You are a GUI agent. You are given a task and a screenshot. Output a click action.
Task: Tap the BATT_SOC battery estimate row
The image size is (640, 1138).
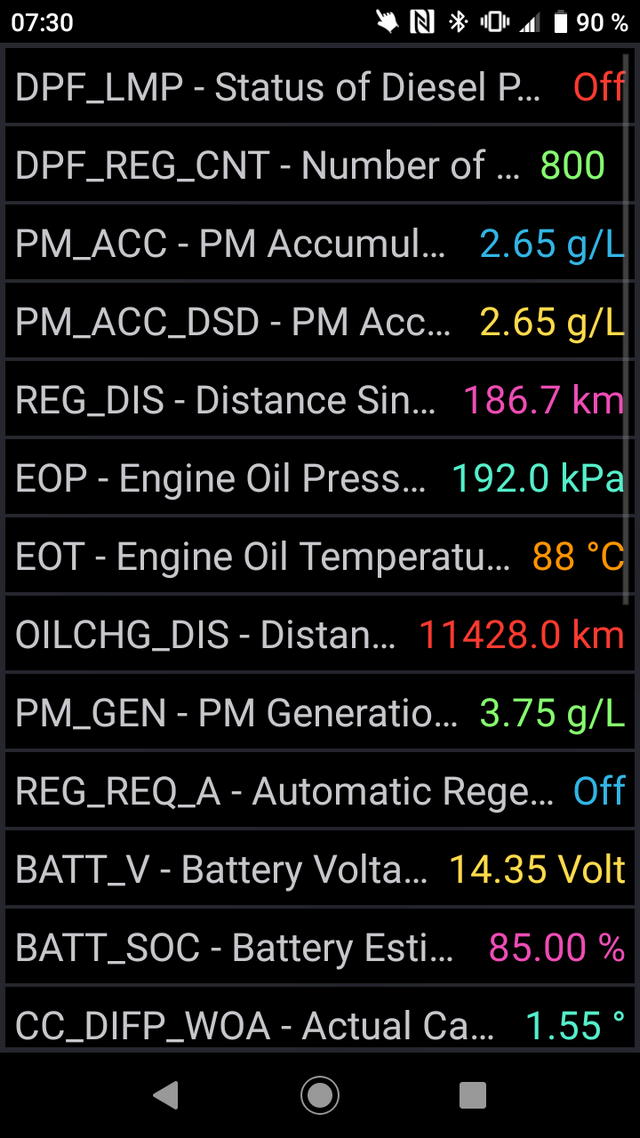(320, 949)
